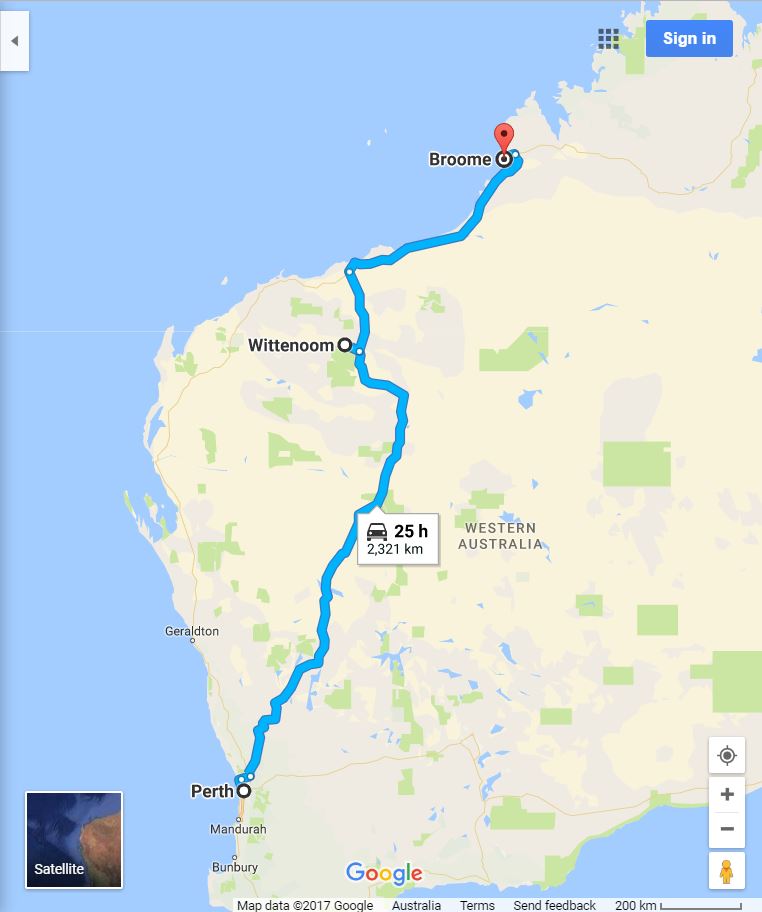Select the Wittenoom waypoint marker
The width and height of the screenshot is (762, 912).
(344, 345)
